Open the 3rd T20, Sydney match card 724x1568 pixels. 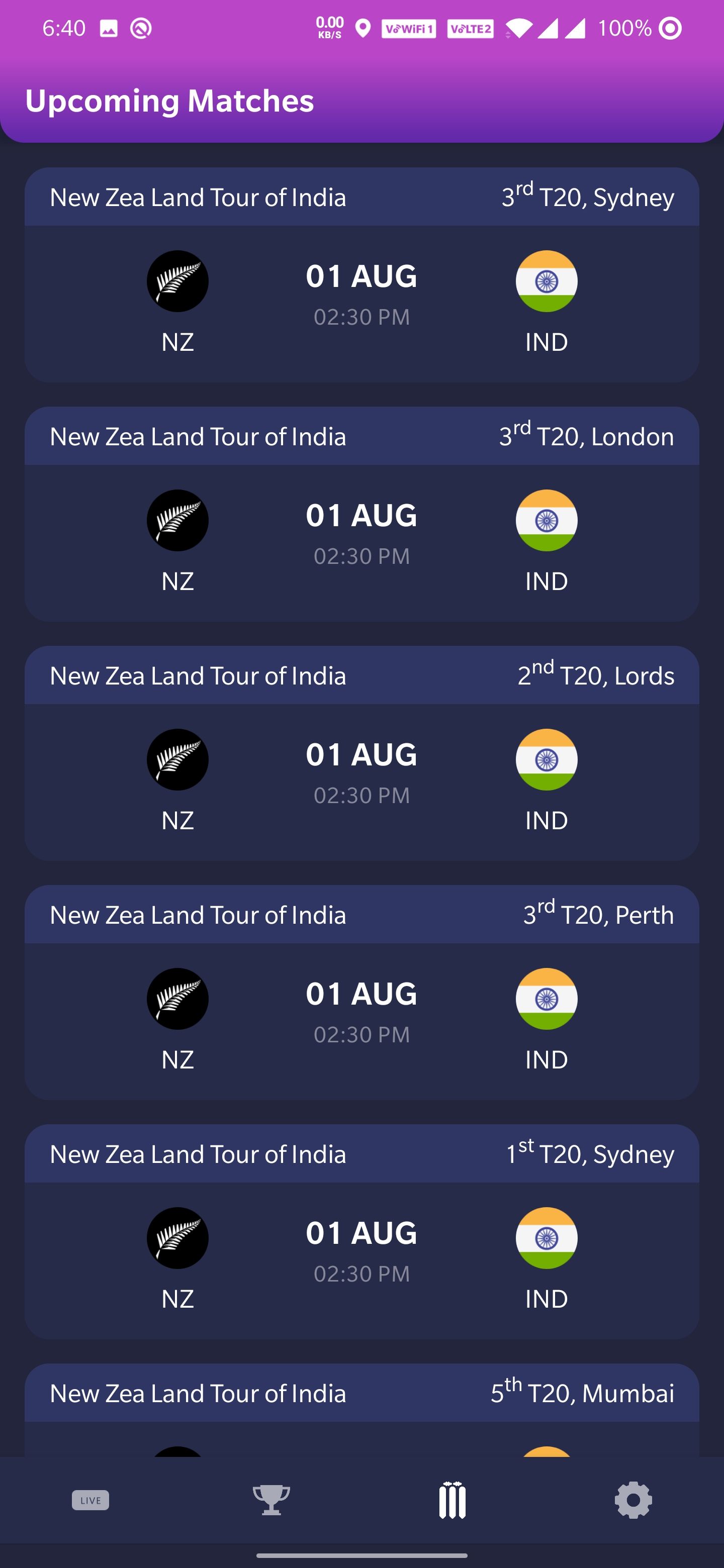(x=361, y=275)
